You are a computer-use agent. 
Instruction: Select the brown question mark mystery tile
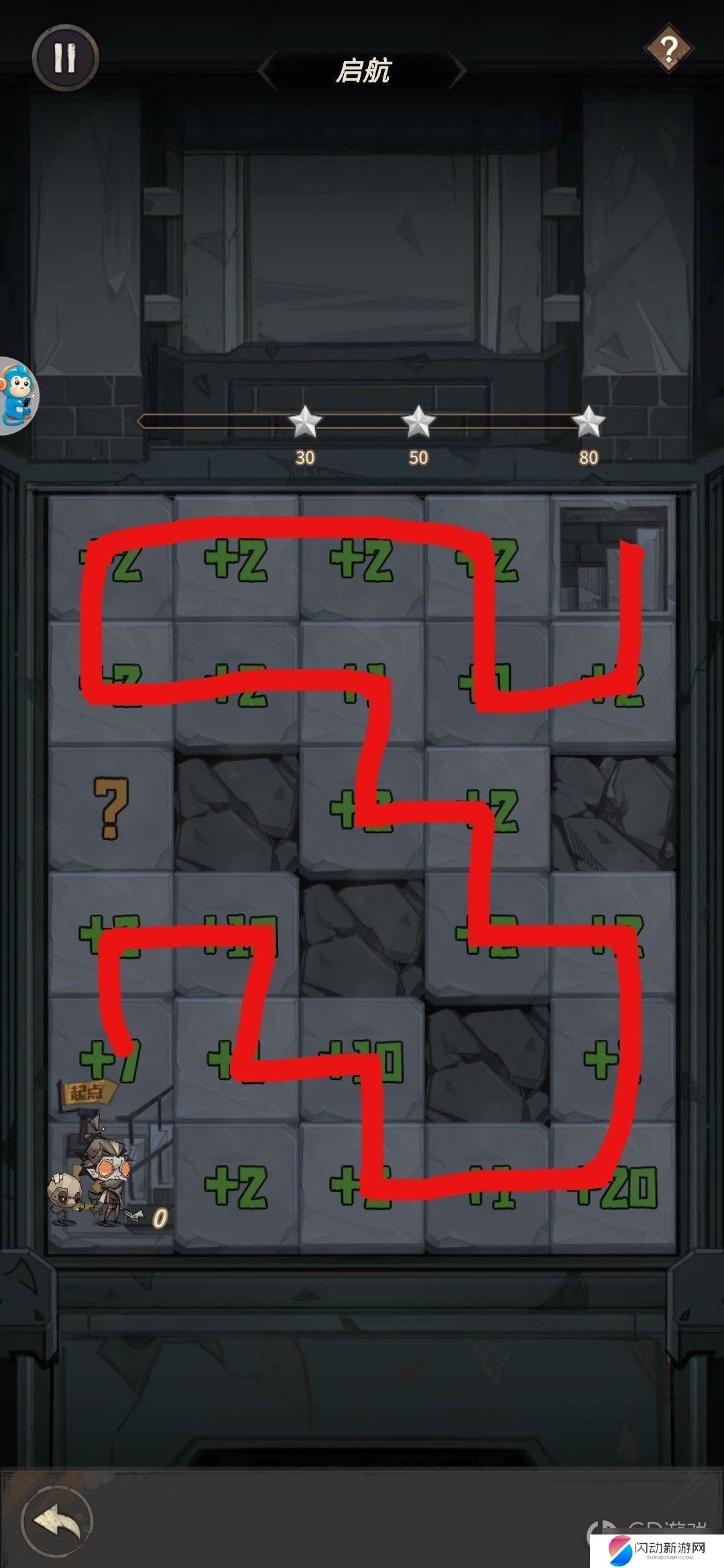111,809
